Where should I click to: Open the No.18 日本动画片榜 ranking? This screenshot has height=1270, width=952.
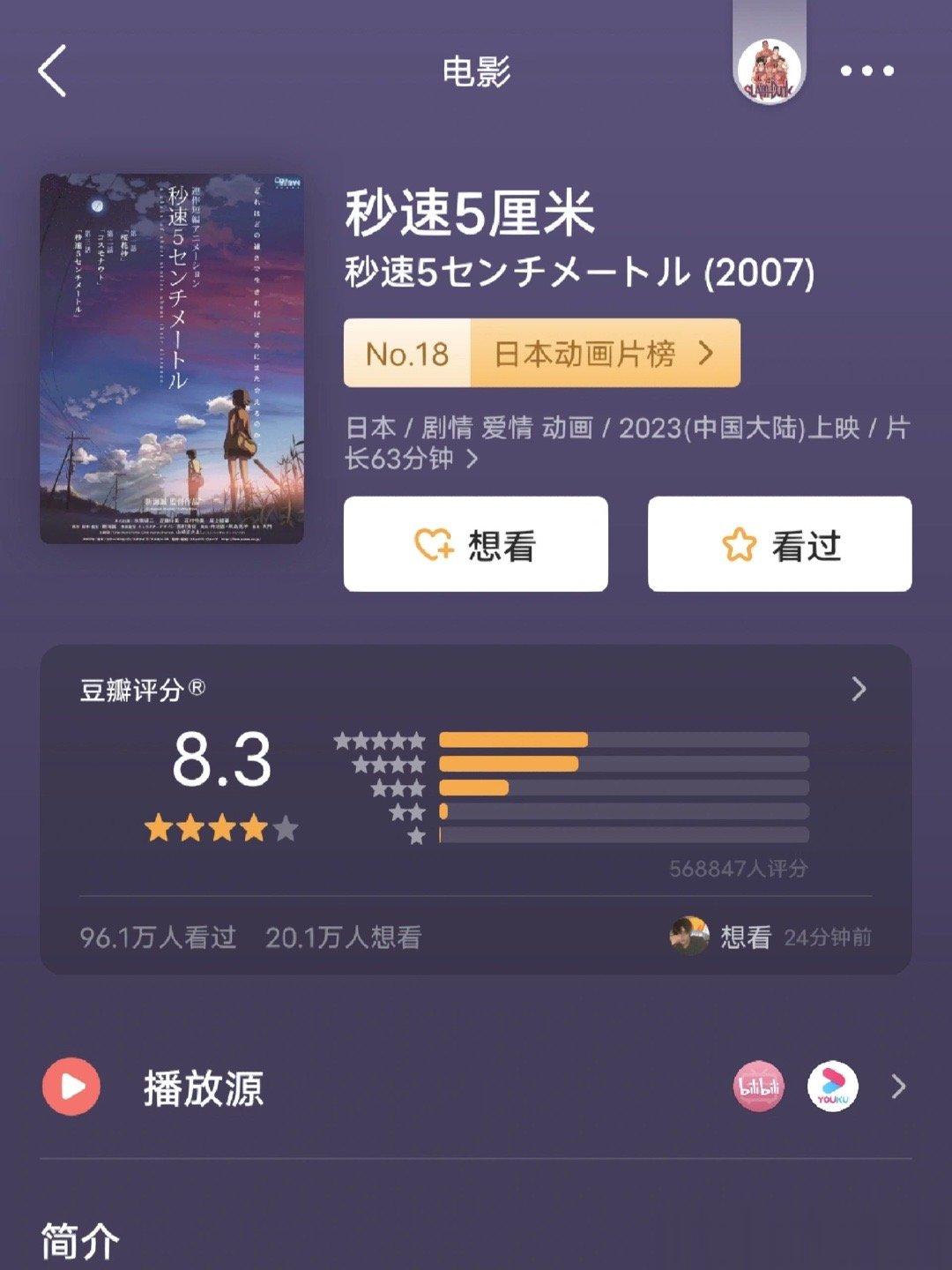[541, 353]
